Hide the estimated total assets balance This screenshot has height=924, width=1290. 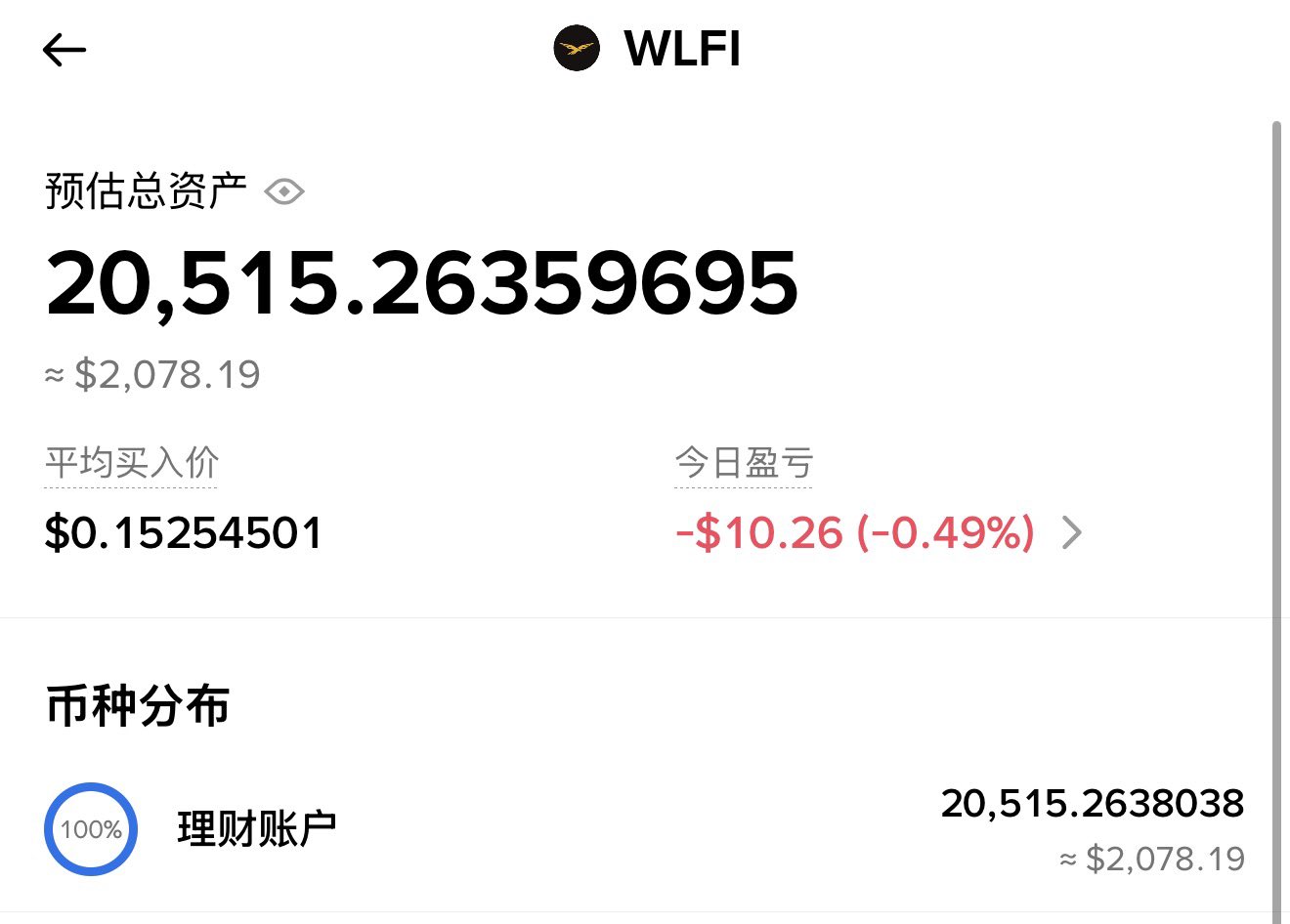284,191
